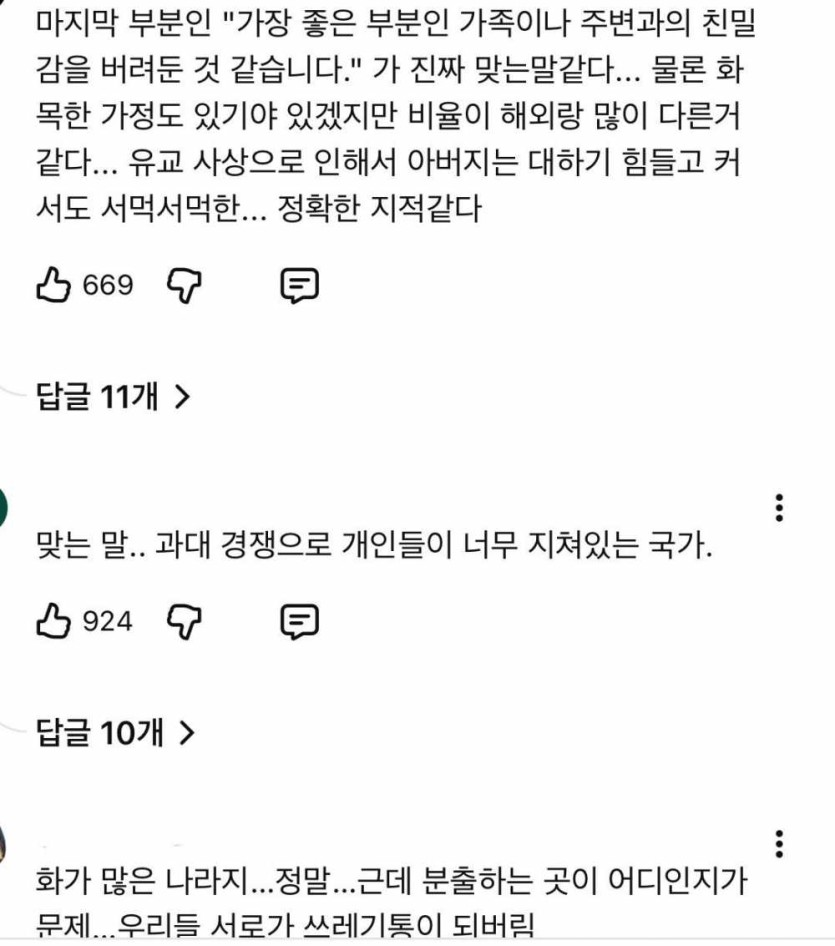
Task: Like the comment with 669 likes
Action: [53, 286]
